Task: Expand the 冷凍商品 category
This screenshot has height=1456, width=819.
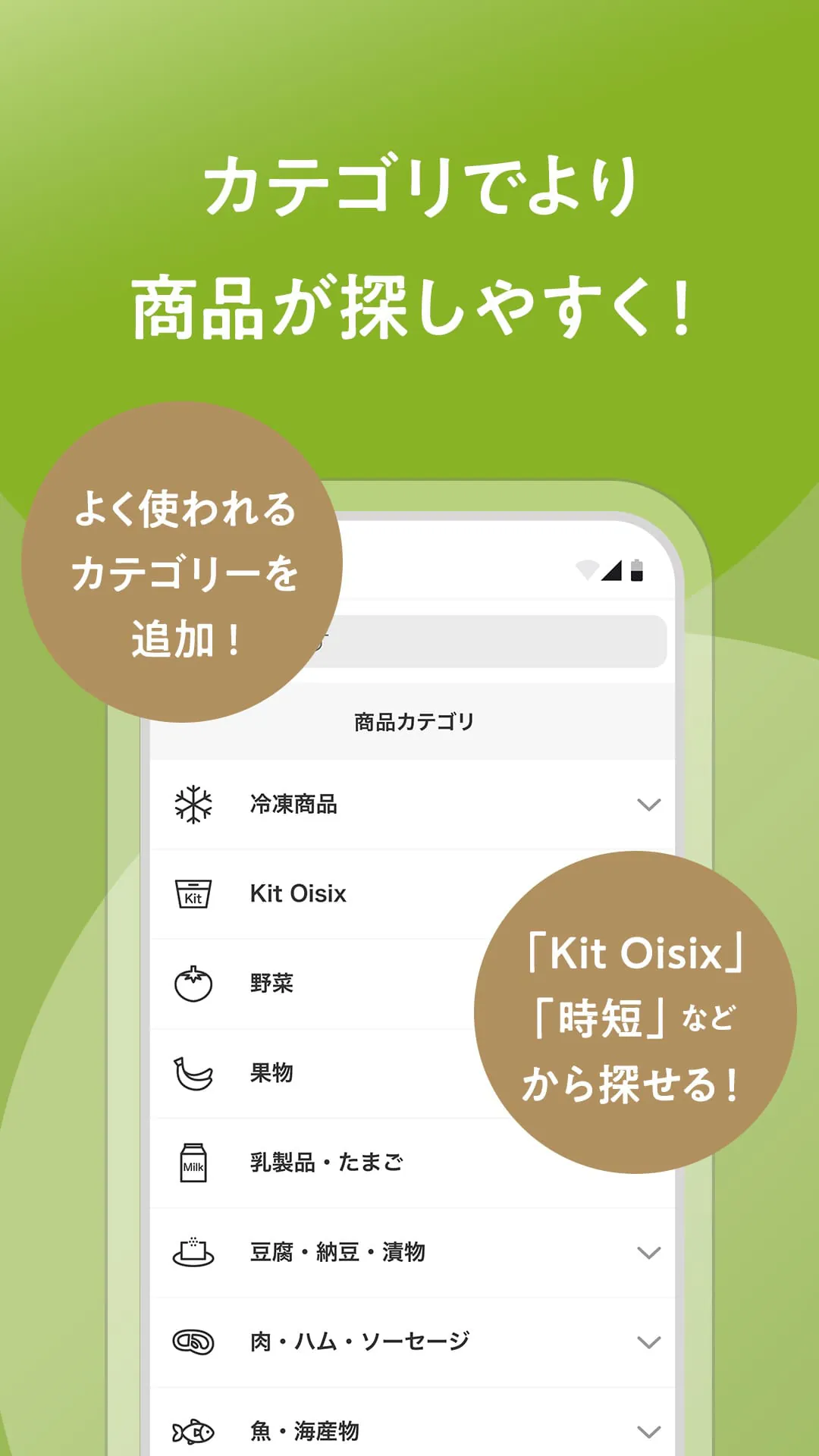Action: [648, 804]
